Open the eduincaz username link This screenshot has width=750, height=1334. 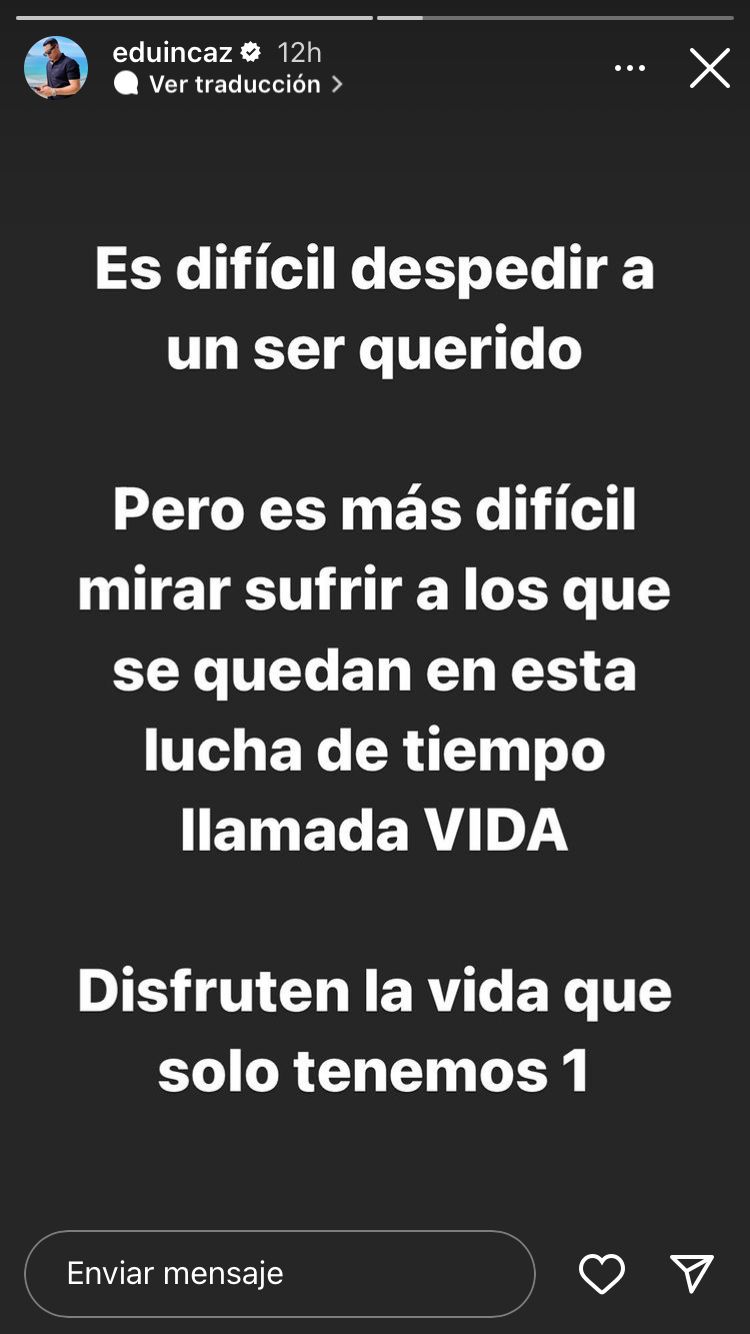click(172, 52)
